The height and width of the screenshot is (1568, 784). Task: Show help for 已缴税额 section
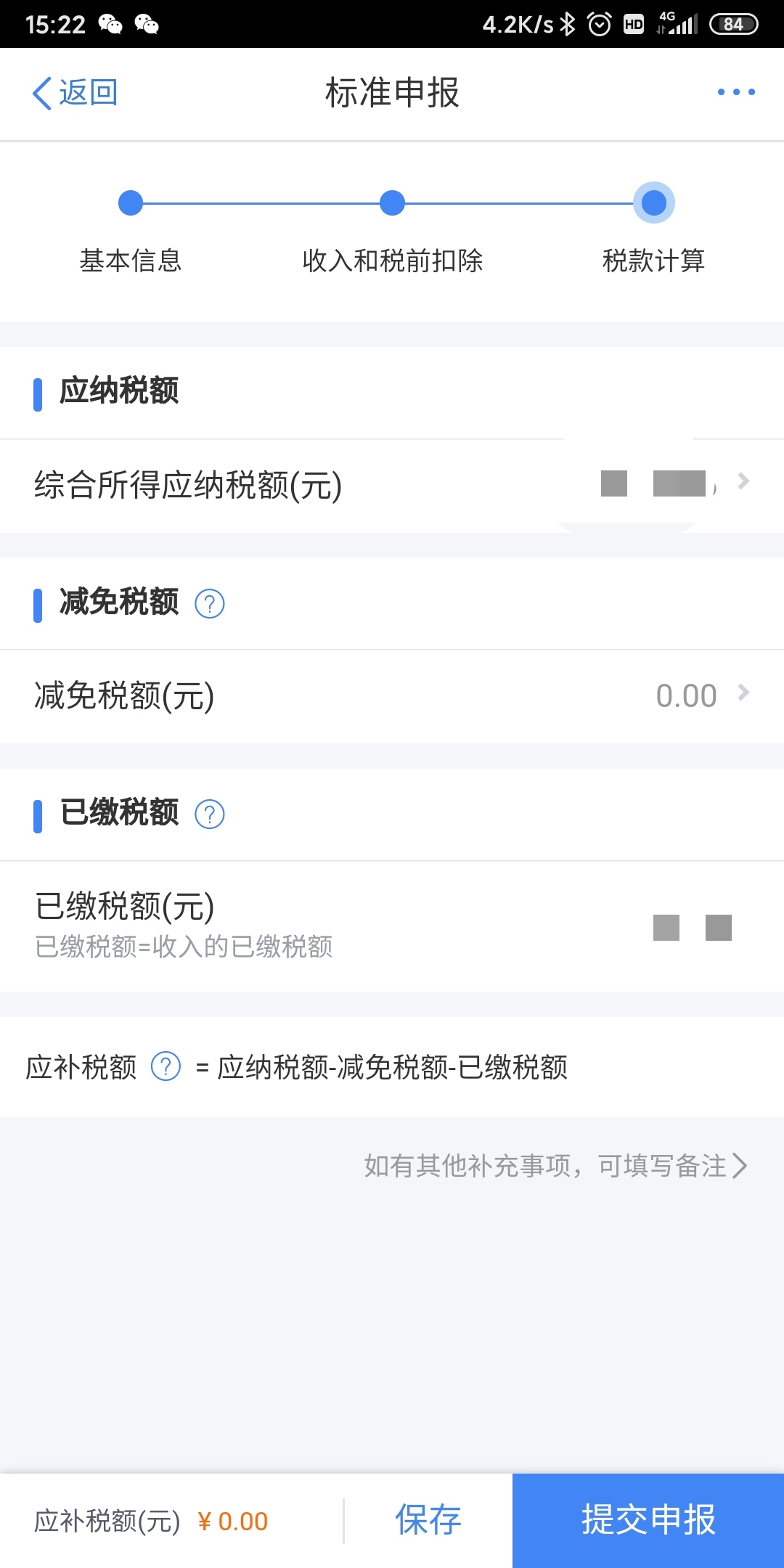pos(210,814)
